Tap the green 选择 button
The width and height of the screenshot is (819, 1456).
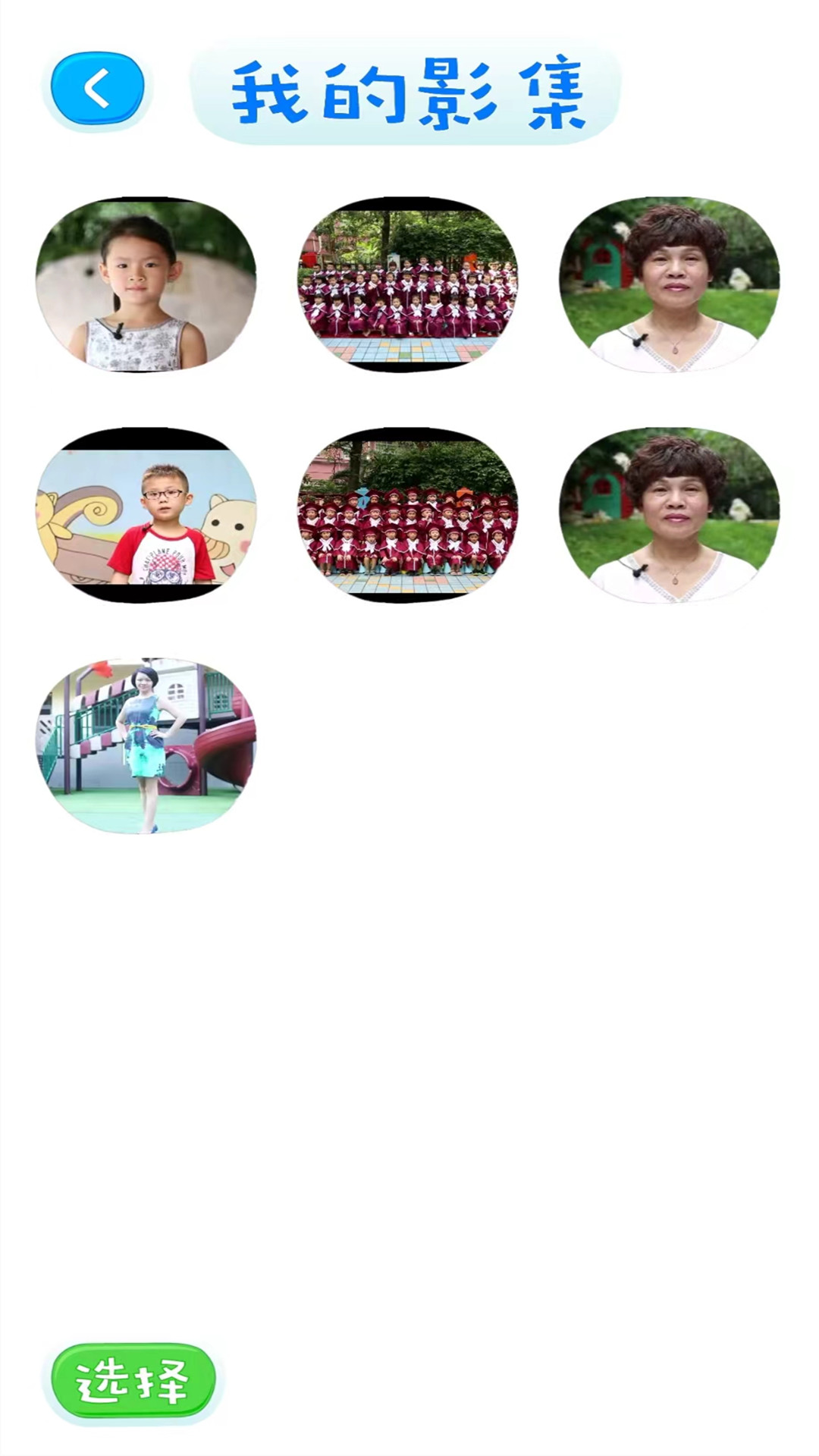tap(133, 1380)
